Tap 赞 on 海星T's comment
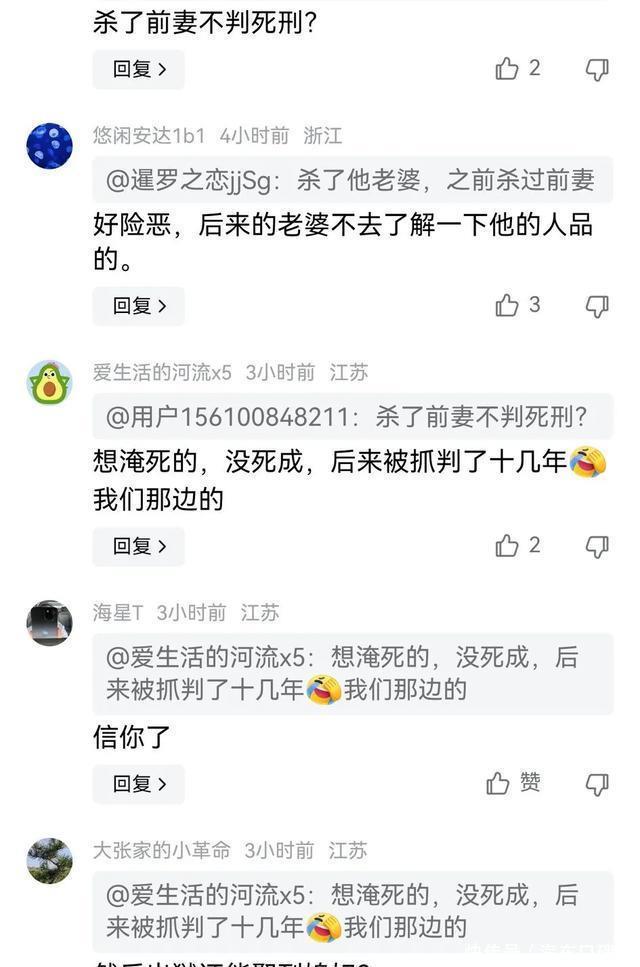This screenshot has height=967, width=640. (x=513, y=784)
